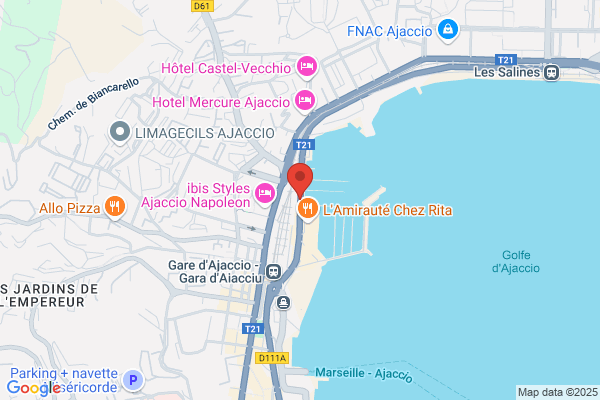Open L'Amirauté Chez Rita restaurant marker

tap(308, 209)
